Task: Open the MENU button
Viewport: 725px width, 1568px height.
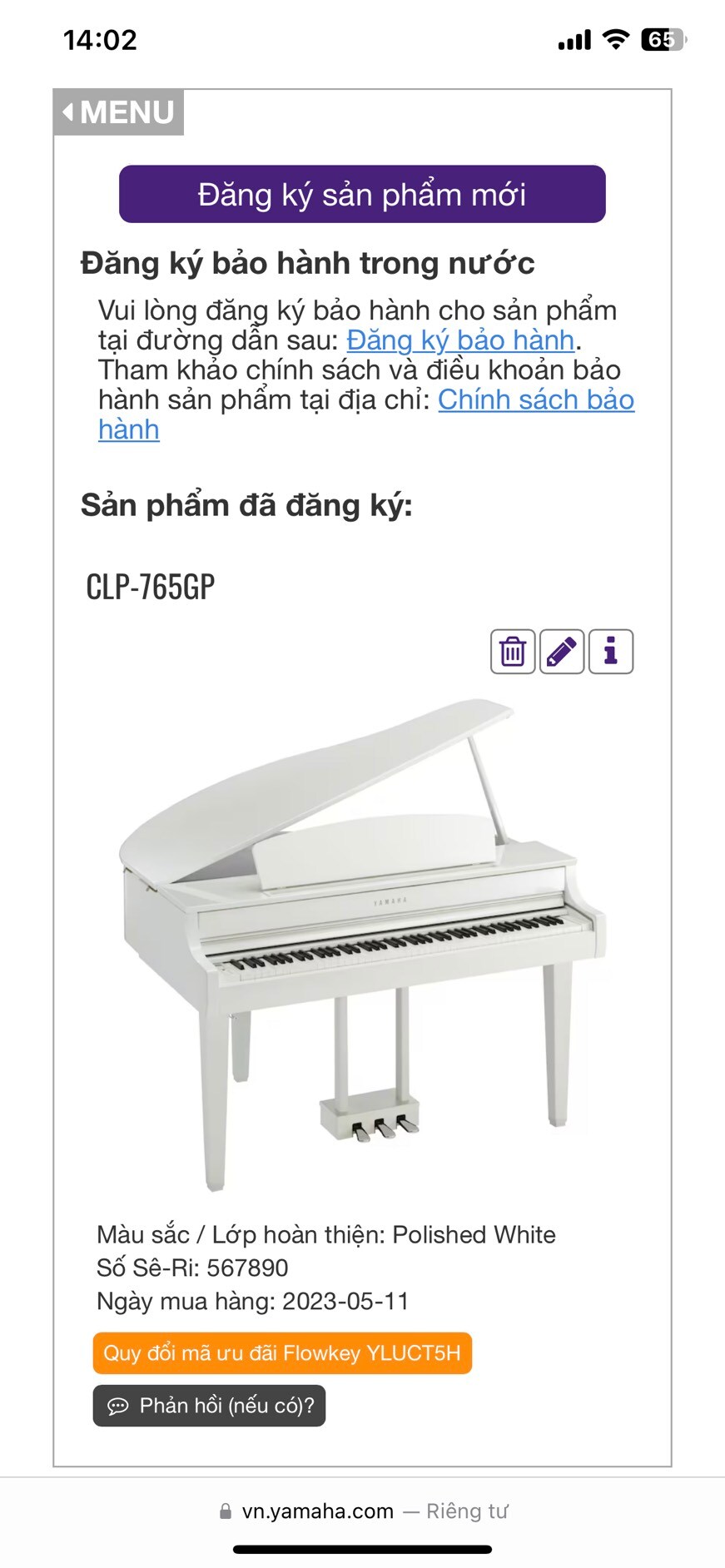Action: click(x=119, y=112)
